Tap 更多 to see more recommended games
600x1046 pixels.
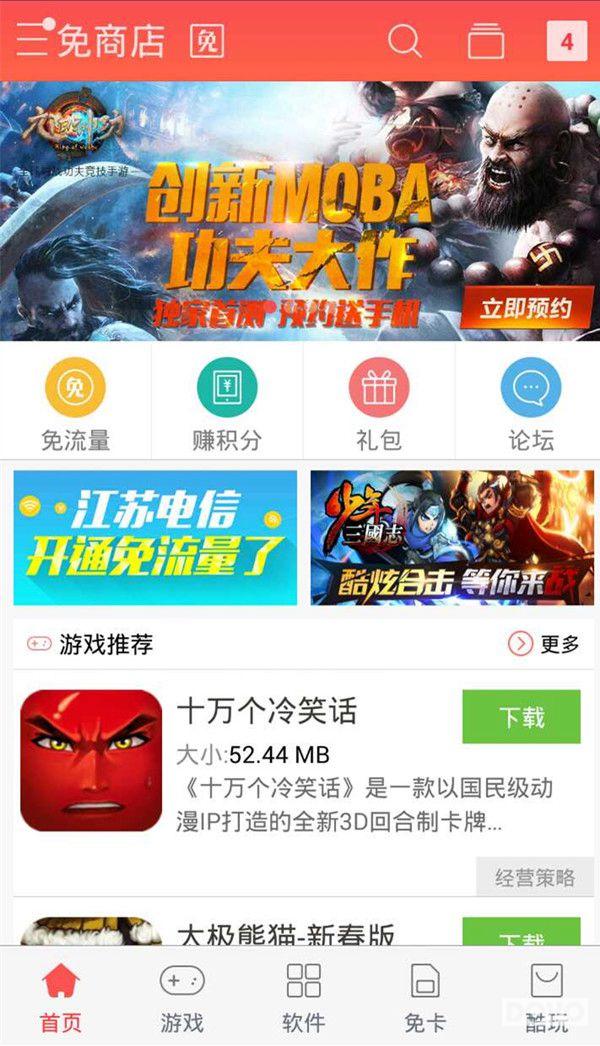tap(545, 644)
